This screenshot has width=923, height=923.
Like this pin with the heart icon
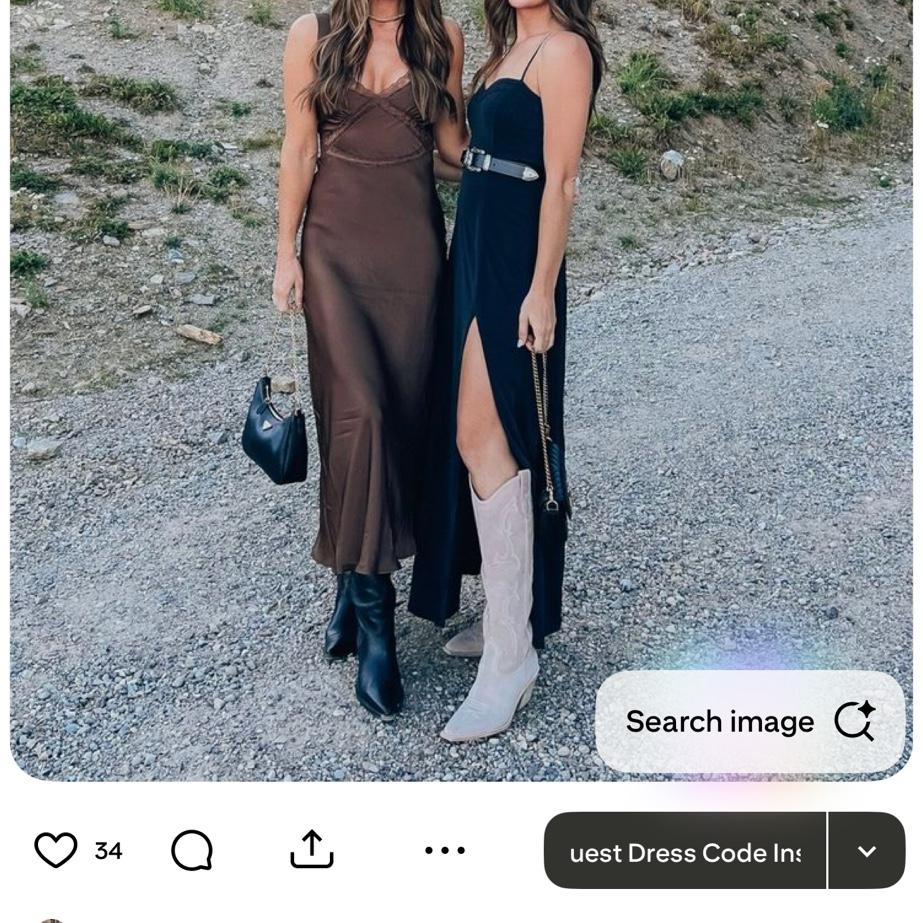[x=56, y=851]
